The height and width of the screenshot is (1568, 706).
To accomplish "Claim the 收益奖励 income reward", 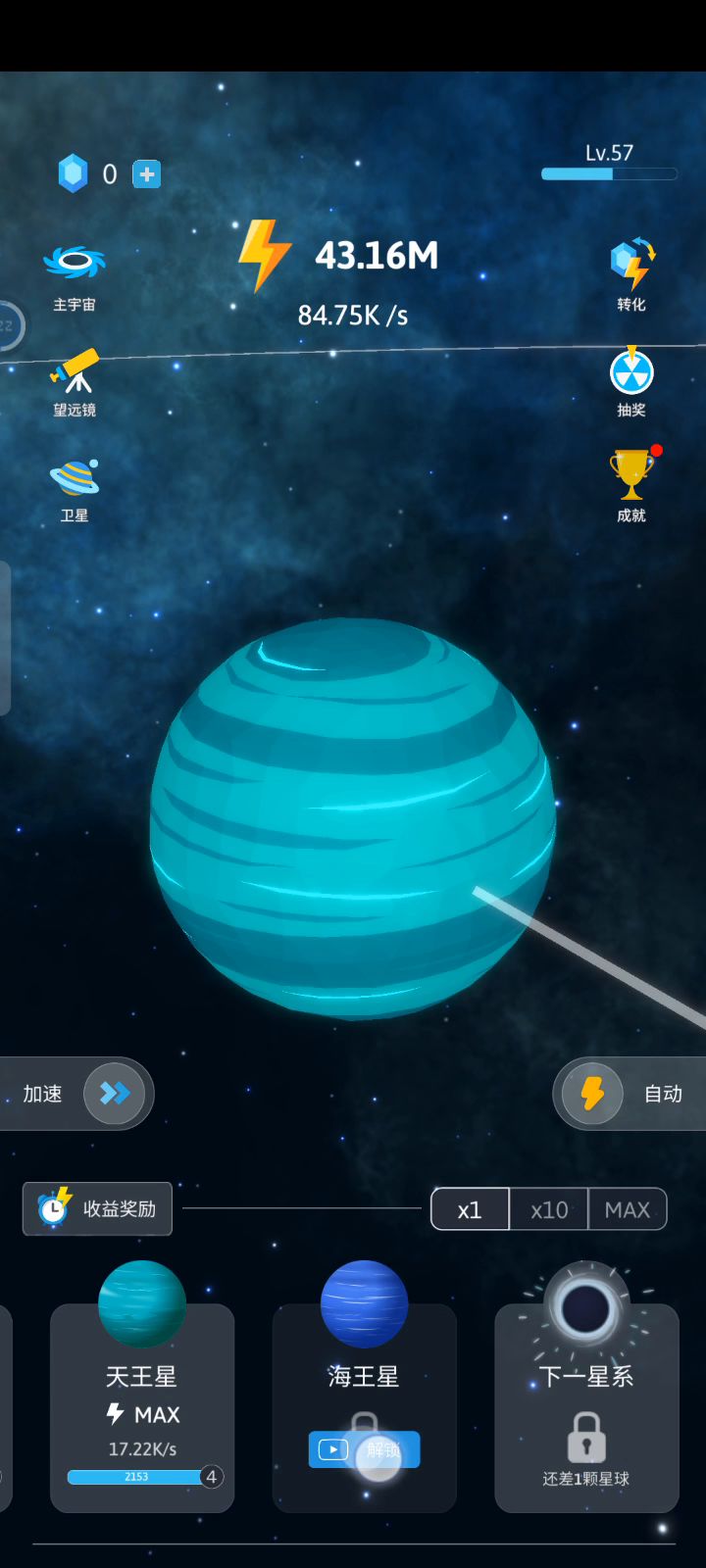I will 98,1208.
